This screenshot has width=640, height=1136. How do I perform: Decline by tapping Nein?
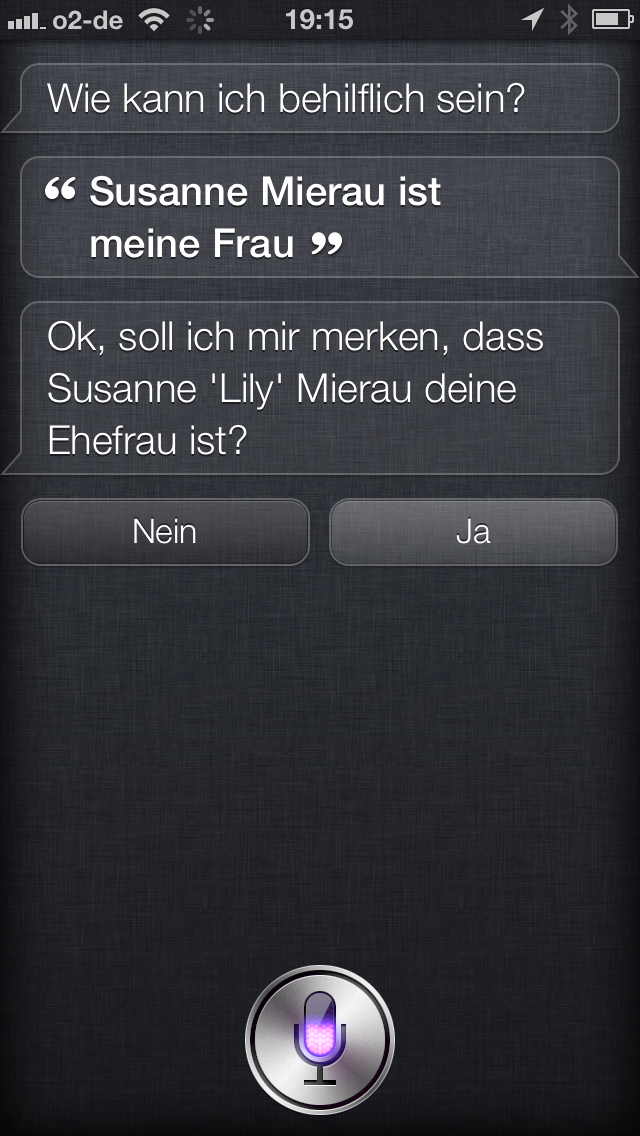pyautogui.click(x=165, y=532)
